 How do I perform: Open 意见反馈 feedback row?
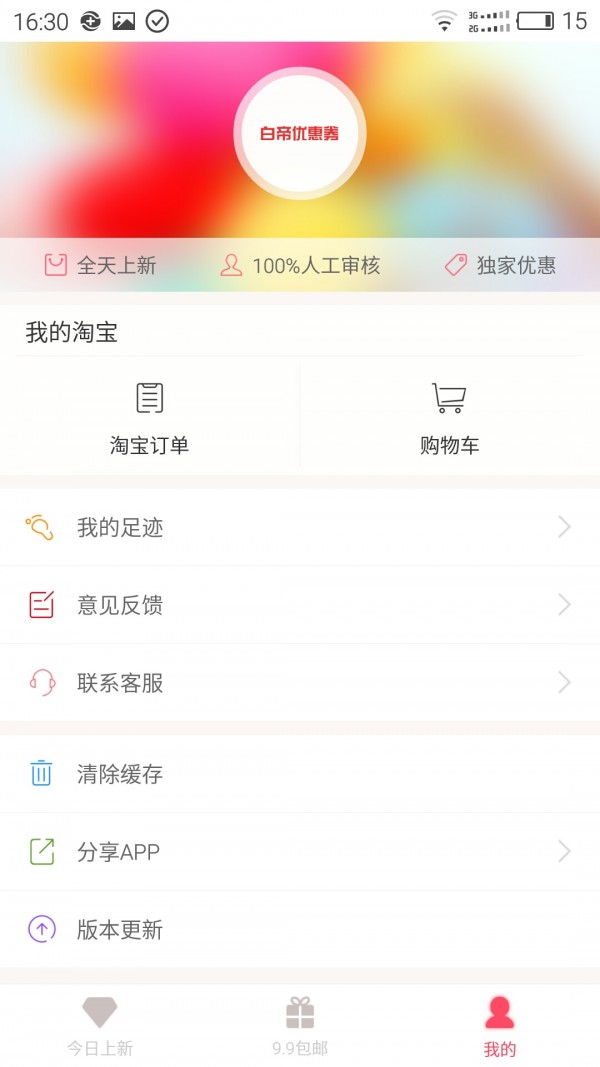pyautogui.click(x=300, y=605)
